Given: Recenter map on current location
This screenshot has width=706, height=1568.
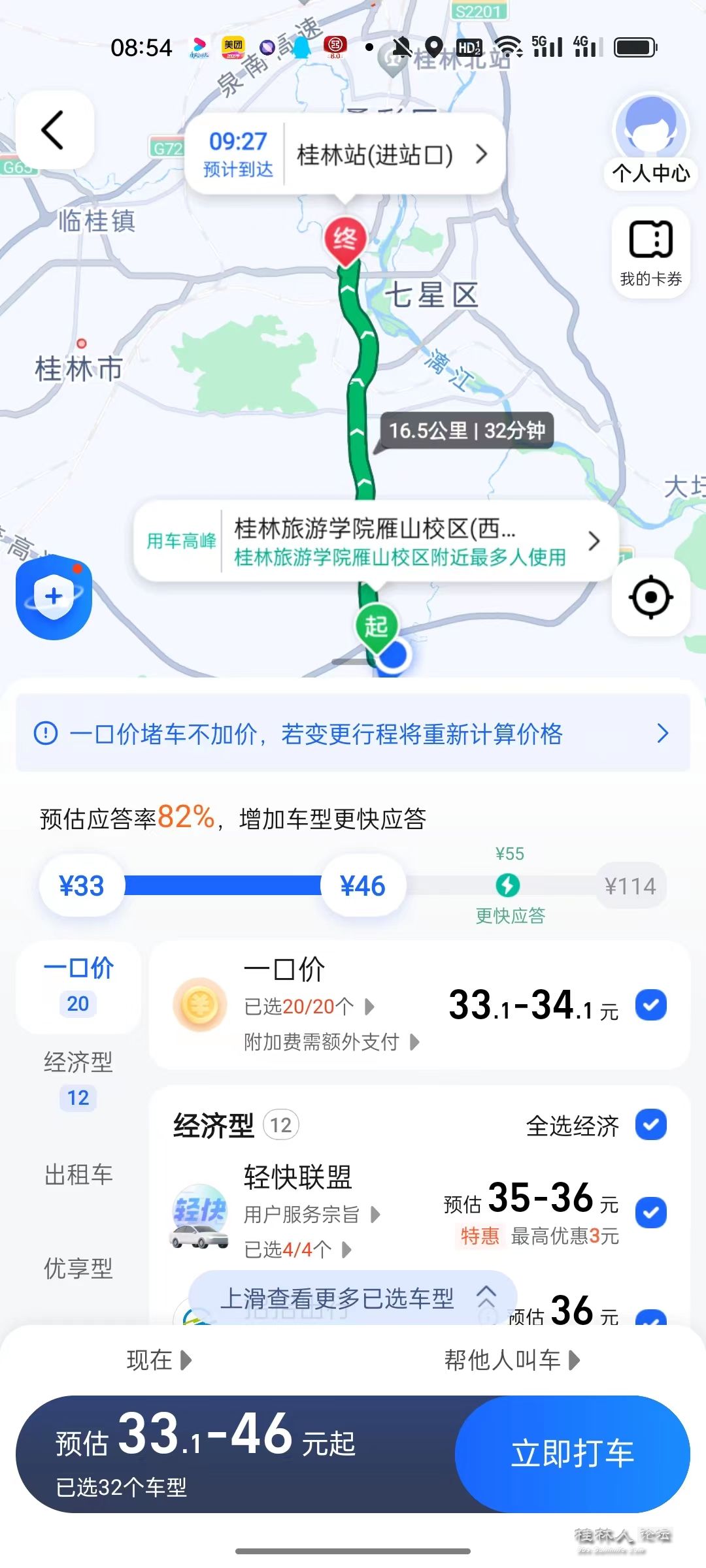Looking at the screenshot, I should coord(651,597).
